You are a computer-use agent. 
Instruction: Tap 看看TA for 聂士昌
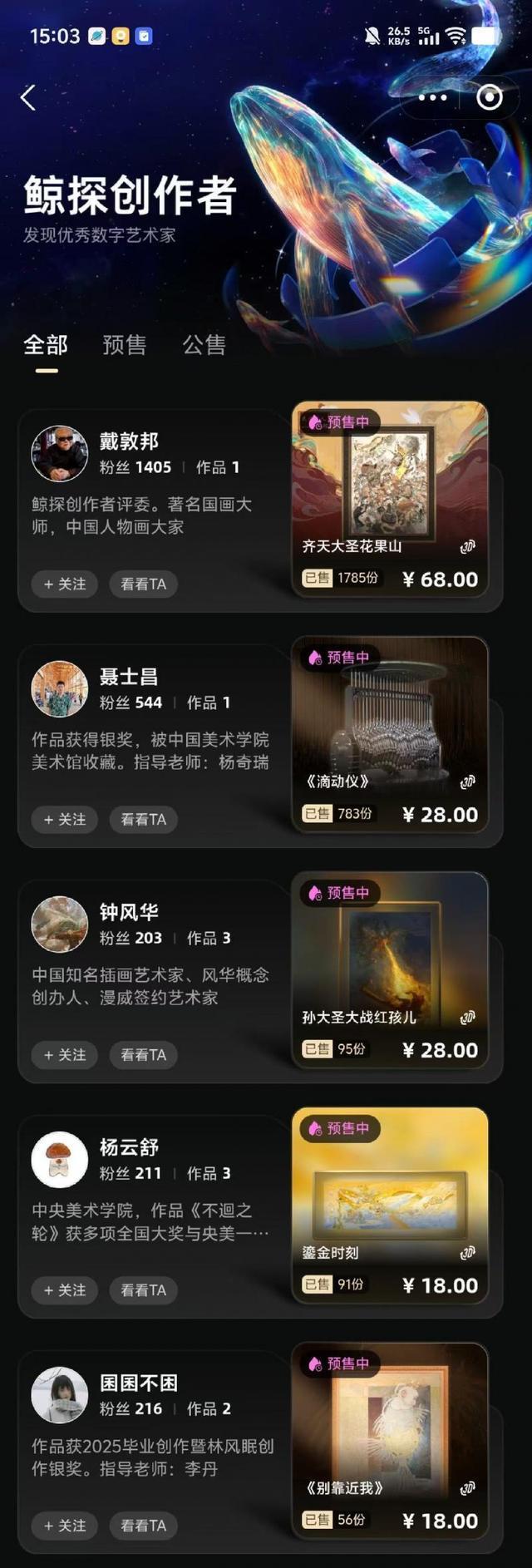(143, 820)
